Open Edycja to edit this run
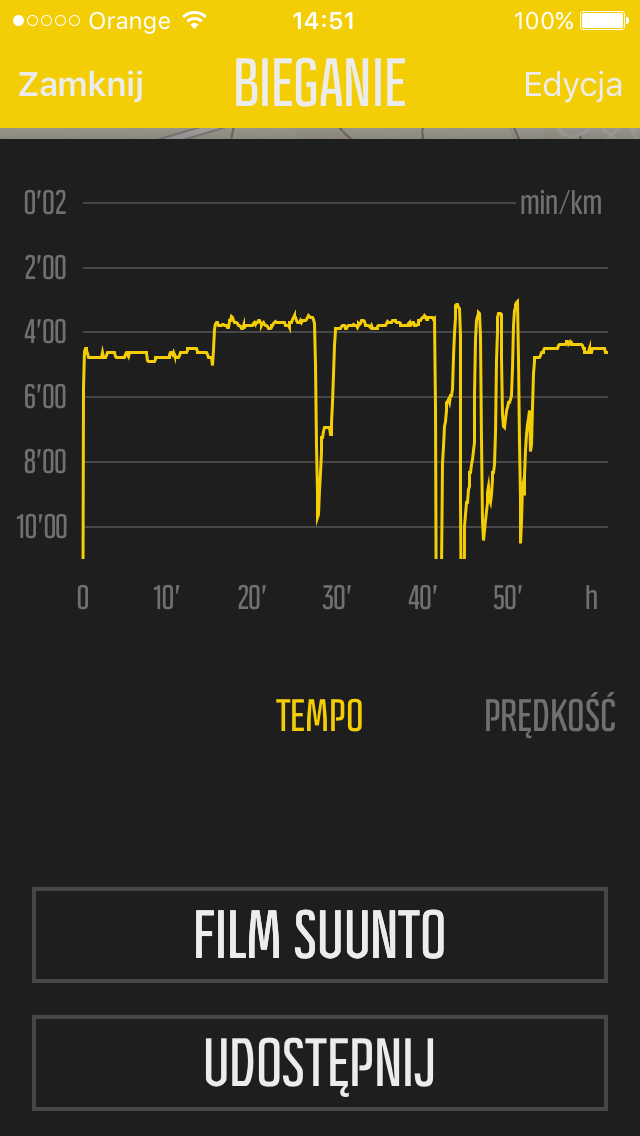This screenshot has height=1136, width=640. [x=573, y=85]
